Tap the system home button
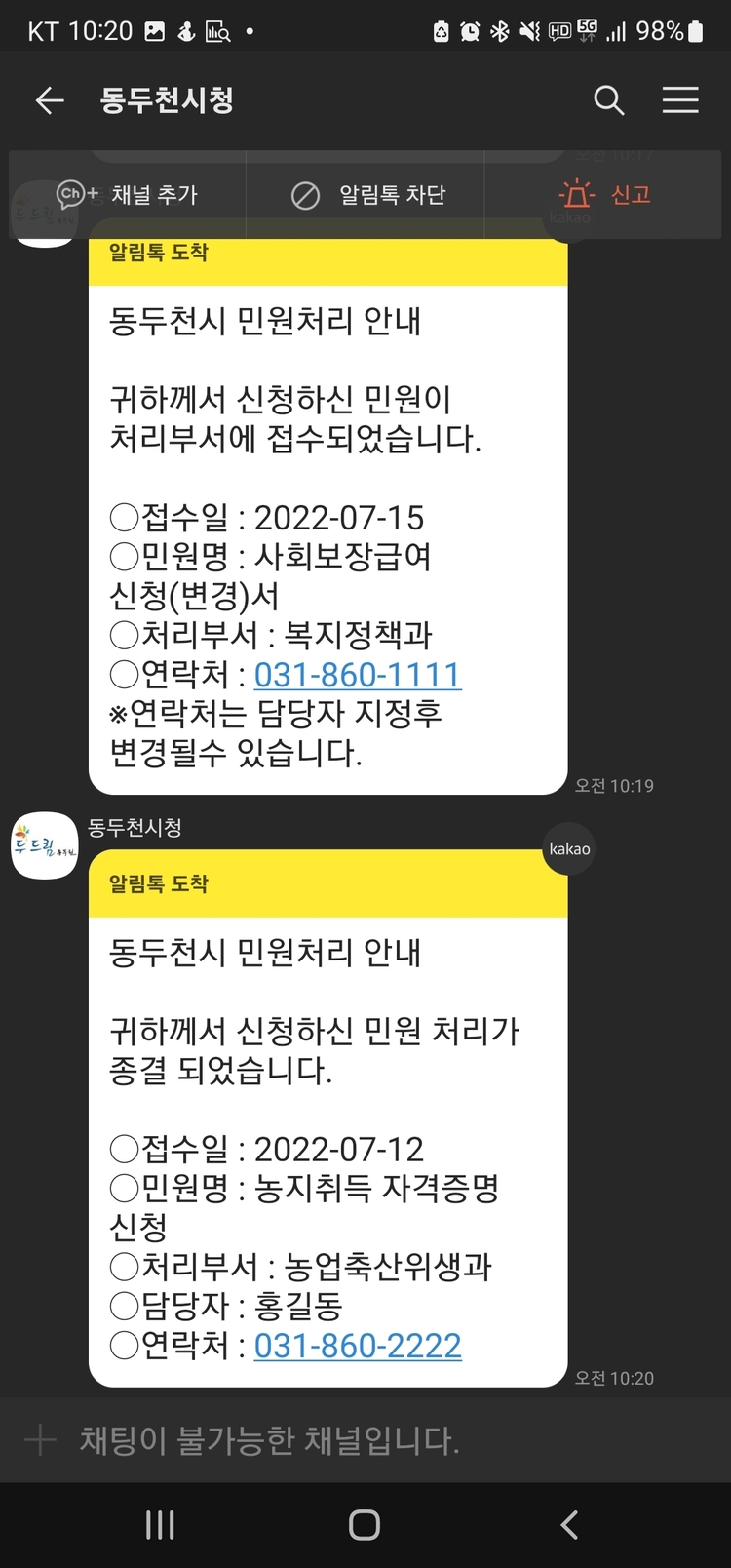731x1568 pixels. click(x=365, y=1524)
